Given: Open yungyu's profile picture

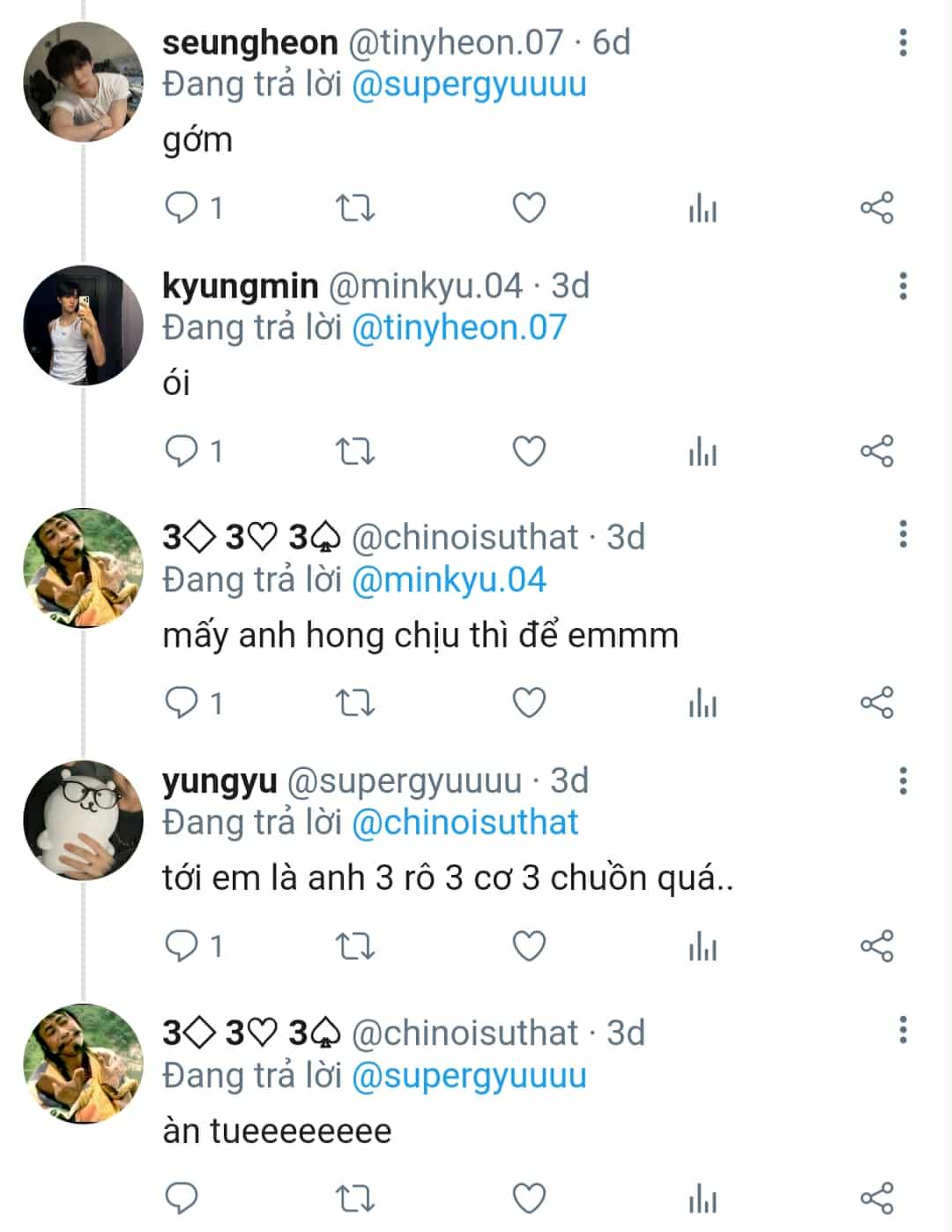Looking at the screenshot, I should pyautogui.click(x=83, y=820).
